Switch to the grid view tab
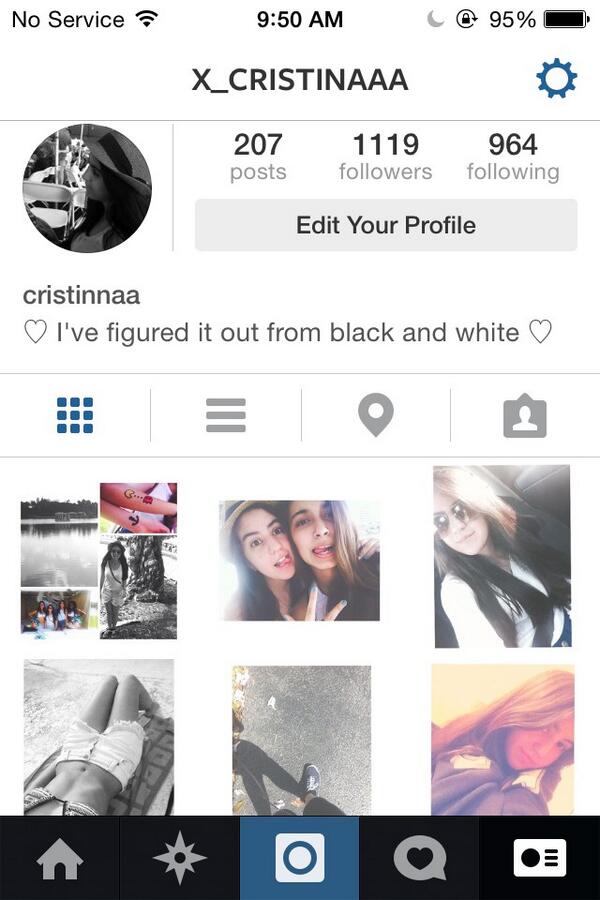 (x=75, y=415)
